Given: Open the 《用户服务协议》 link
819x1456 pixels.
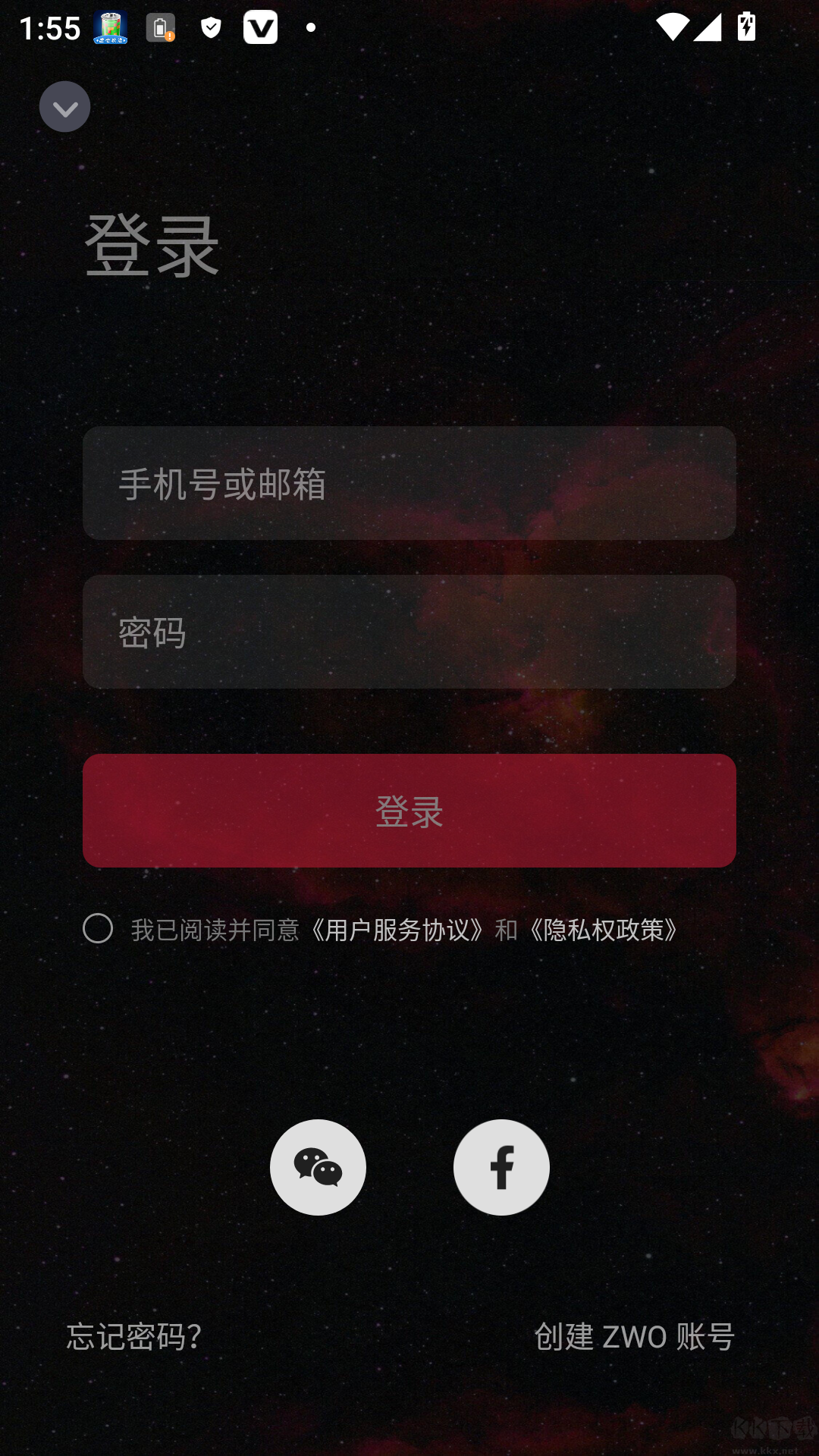Looking at the screenshot, I should click(x=397, y=930).
